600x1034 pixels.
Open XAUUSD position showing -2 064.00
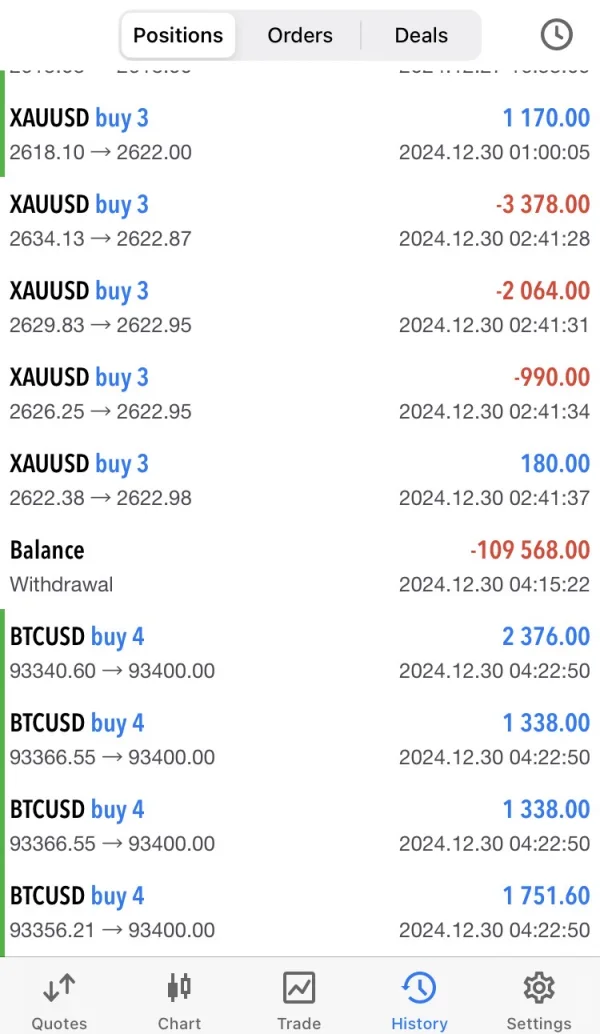(x=300, y=307)
